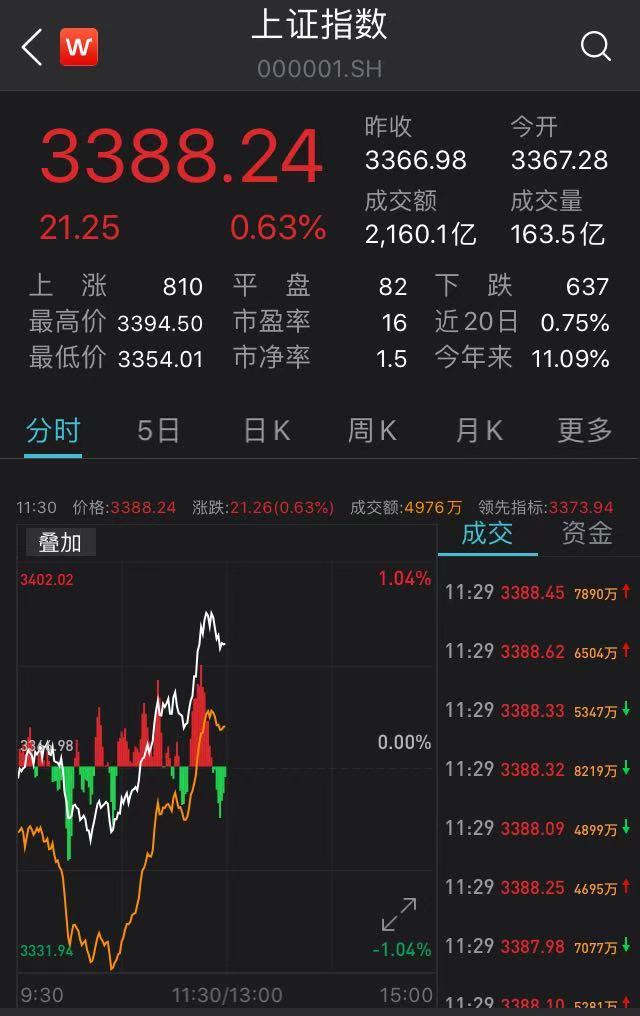
Task: Select the 成交 tab
Action: 487,534
